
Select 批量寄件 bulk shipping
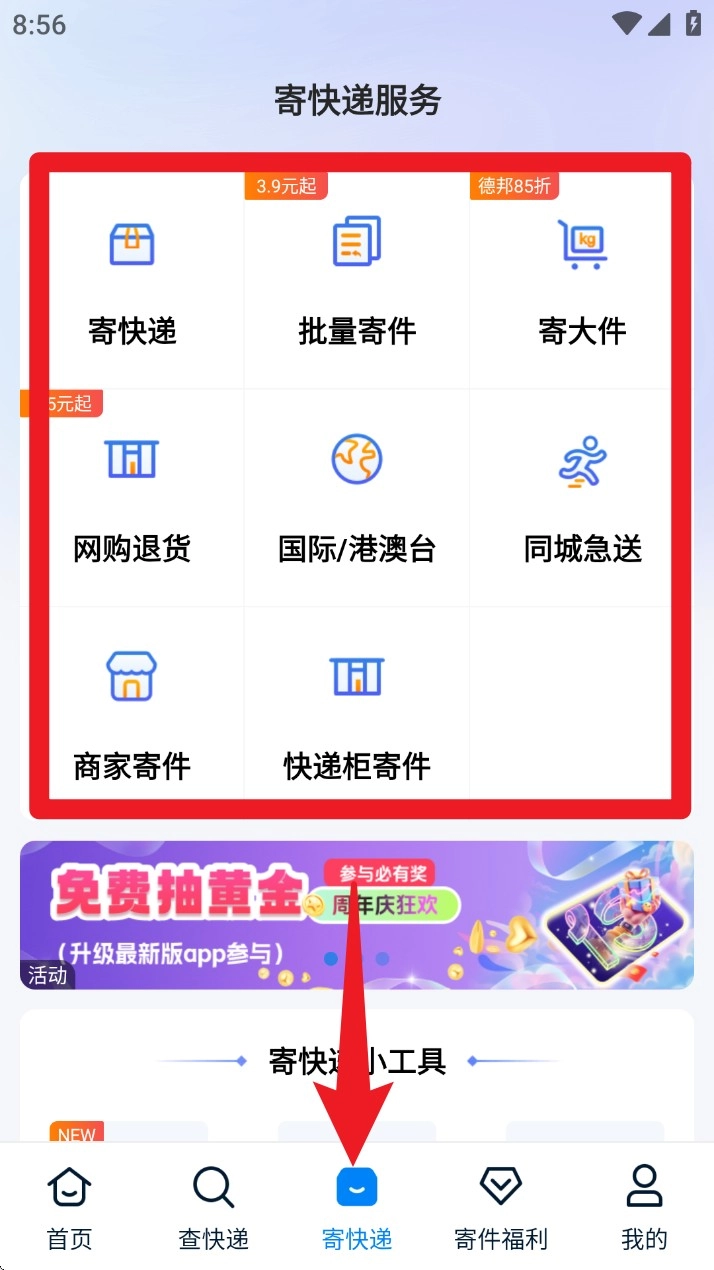(x=357, y=280)
